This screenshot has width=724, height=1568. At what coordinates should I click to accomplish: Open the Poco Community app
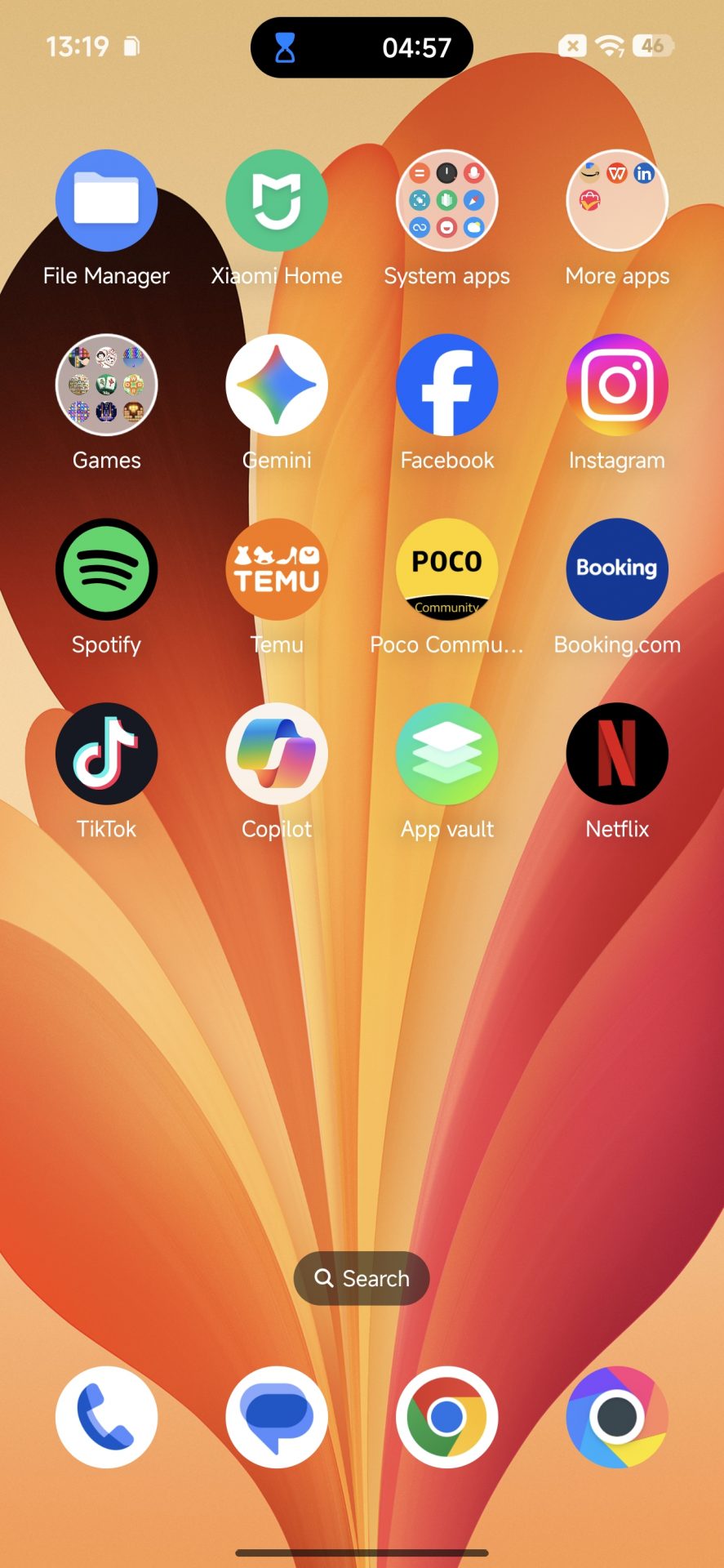tap(446, 569)
